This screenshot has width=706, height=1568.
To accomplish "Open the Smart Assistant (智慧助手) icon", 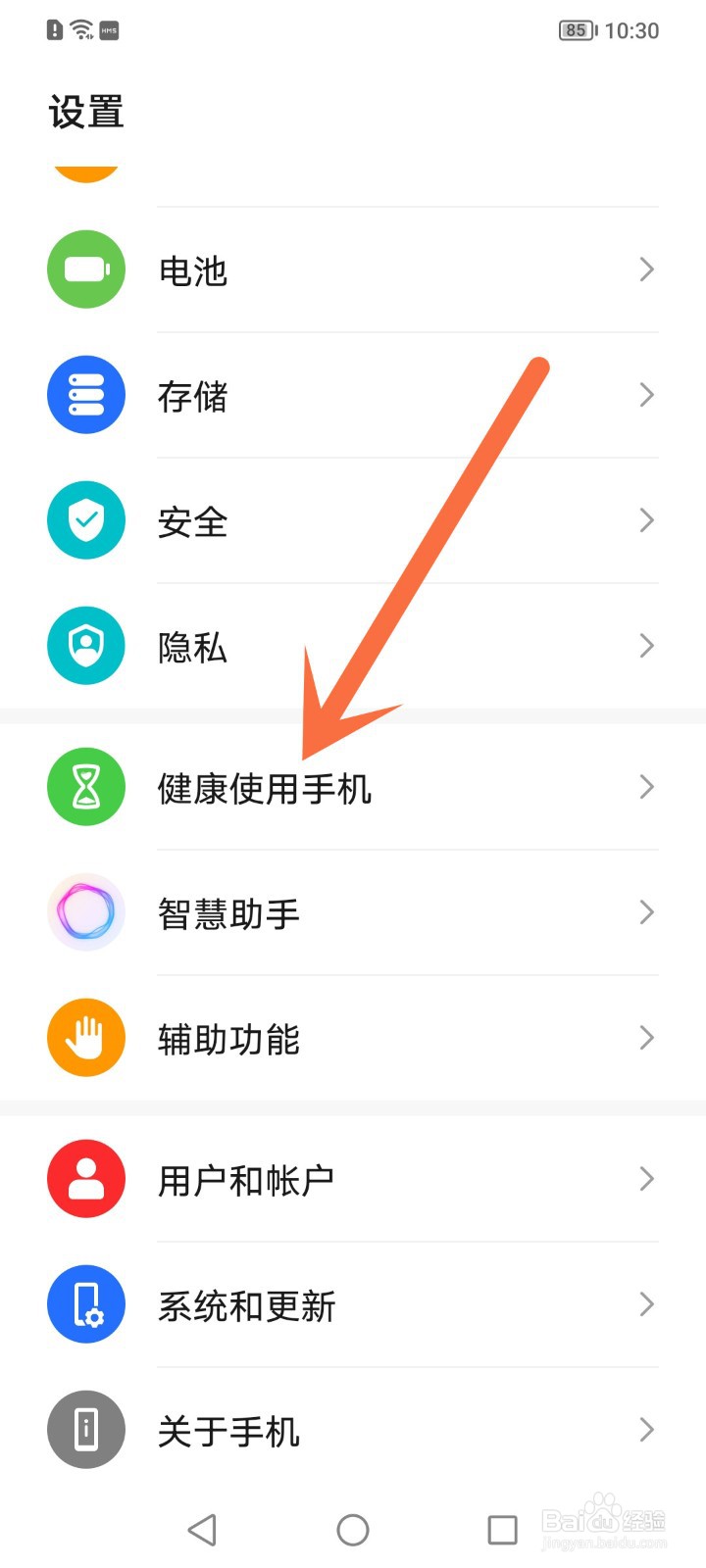I will [85, 912].
